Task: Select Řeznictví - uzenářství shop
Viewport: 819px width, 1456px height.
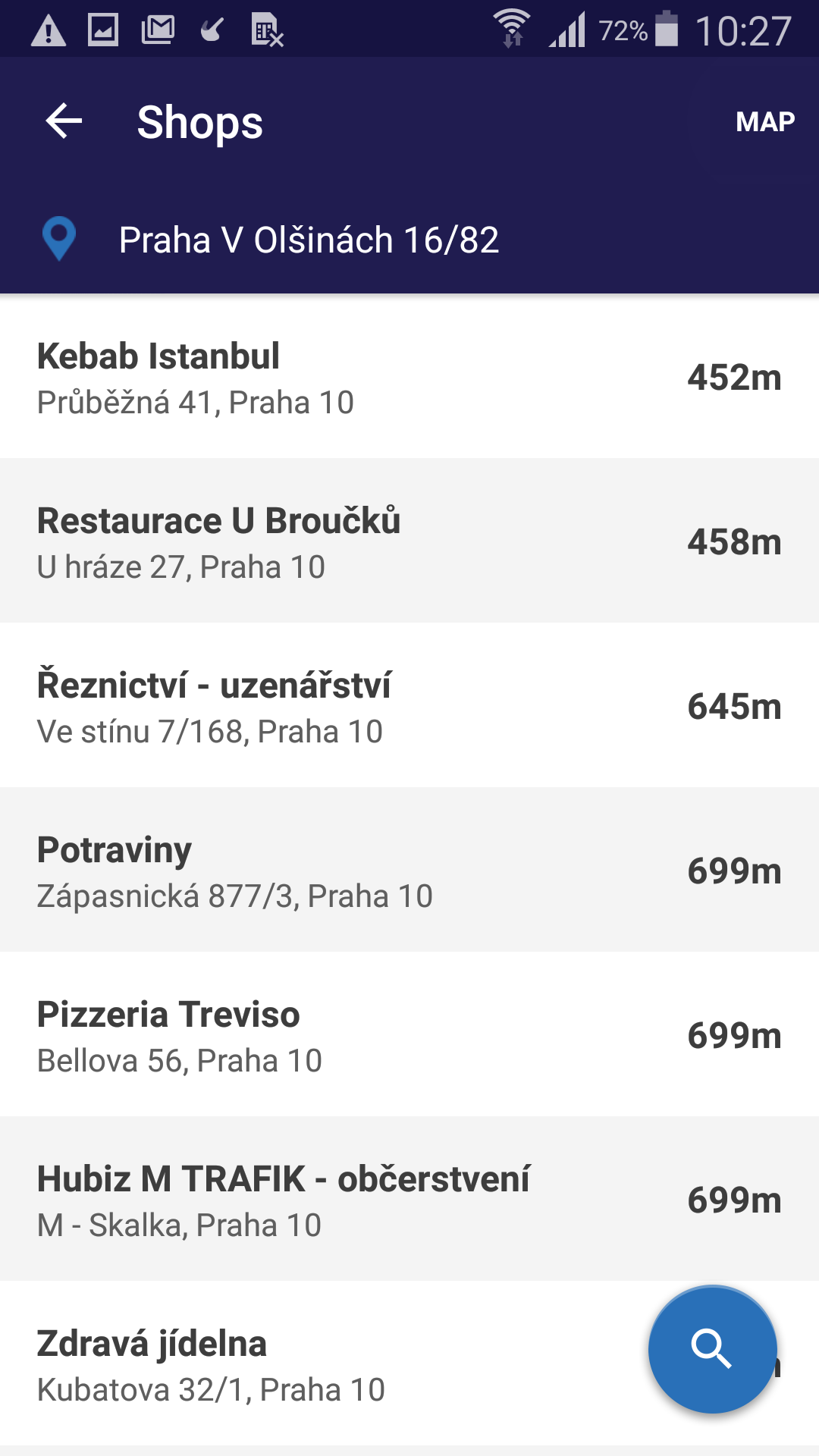Action: tap(409, 705)
